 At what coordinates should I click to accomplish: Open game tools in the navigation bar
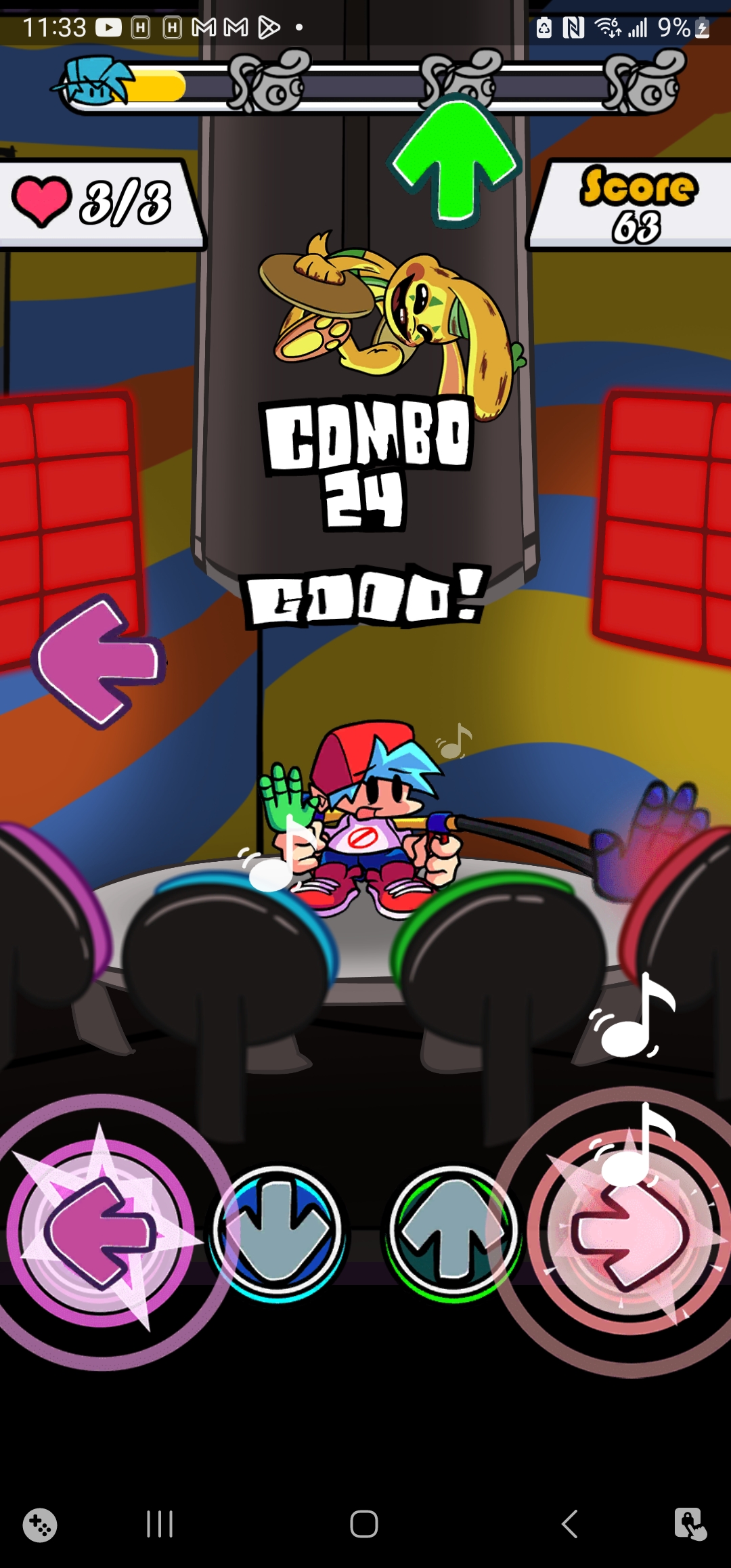(40, 1525)
